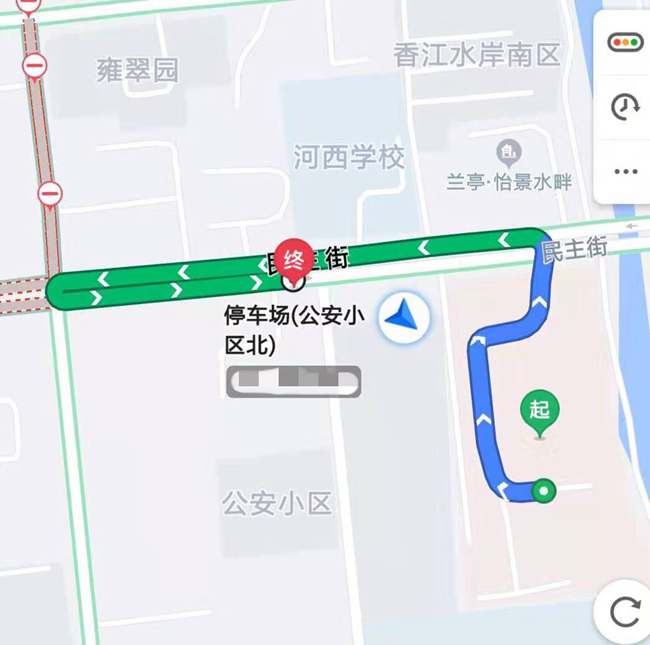
Task: Refresh the route
Action: coord(625,612)
